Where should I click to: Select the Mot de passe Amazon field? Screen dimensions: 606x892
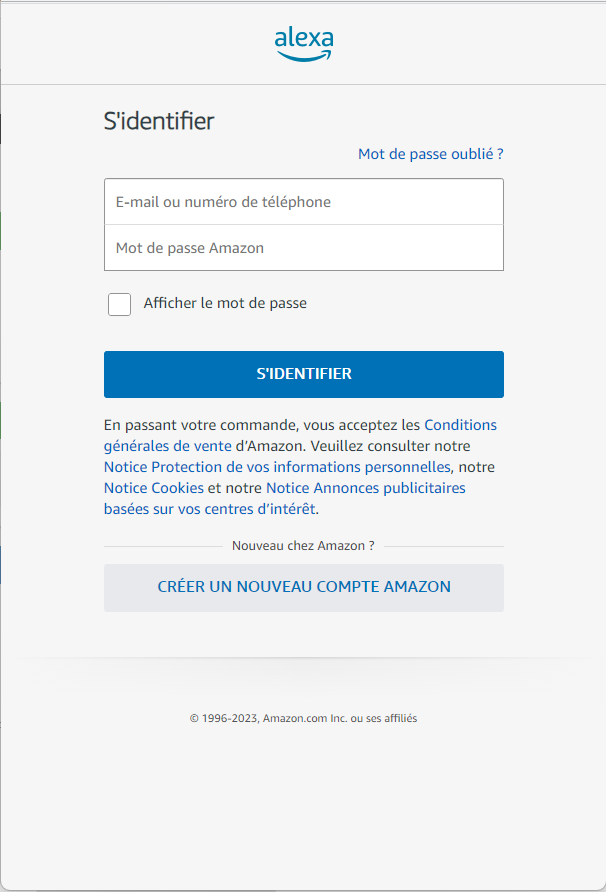pyautogui.click(x=303, y=248)
